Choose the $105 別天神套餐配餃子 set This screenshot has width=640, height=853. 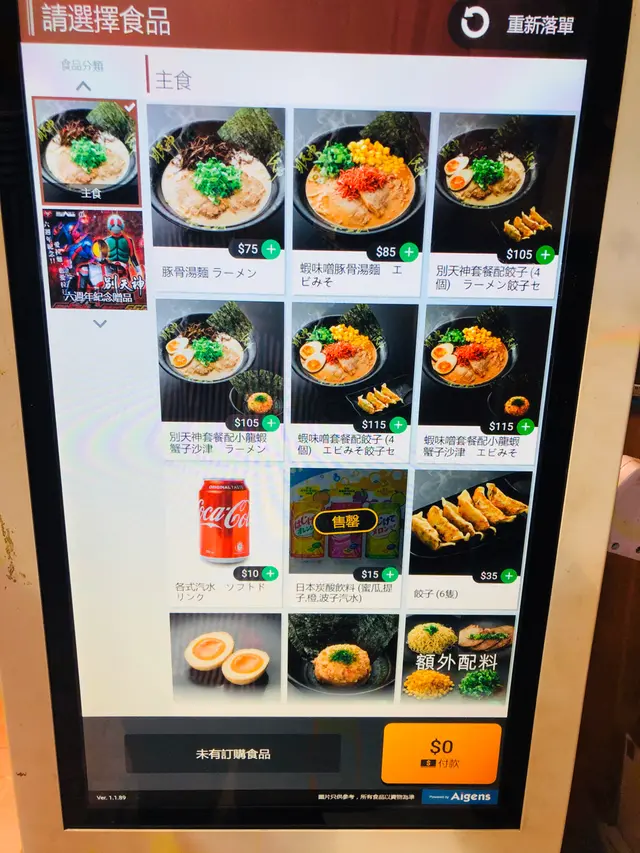(x=544, y=255)
